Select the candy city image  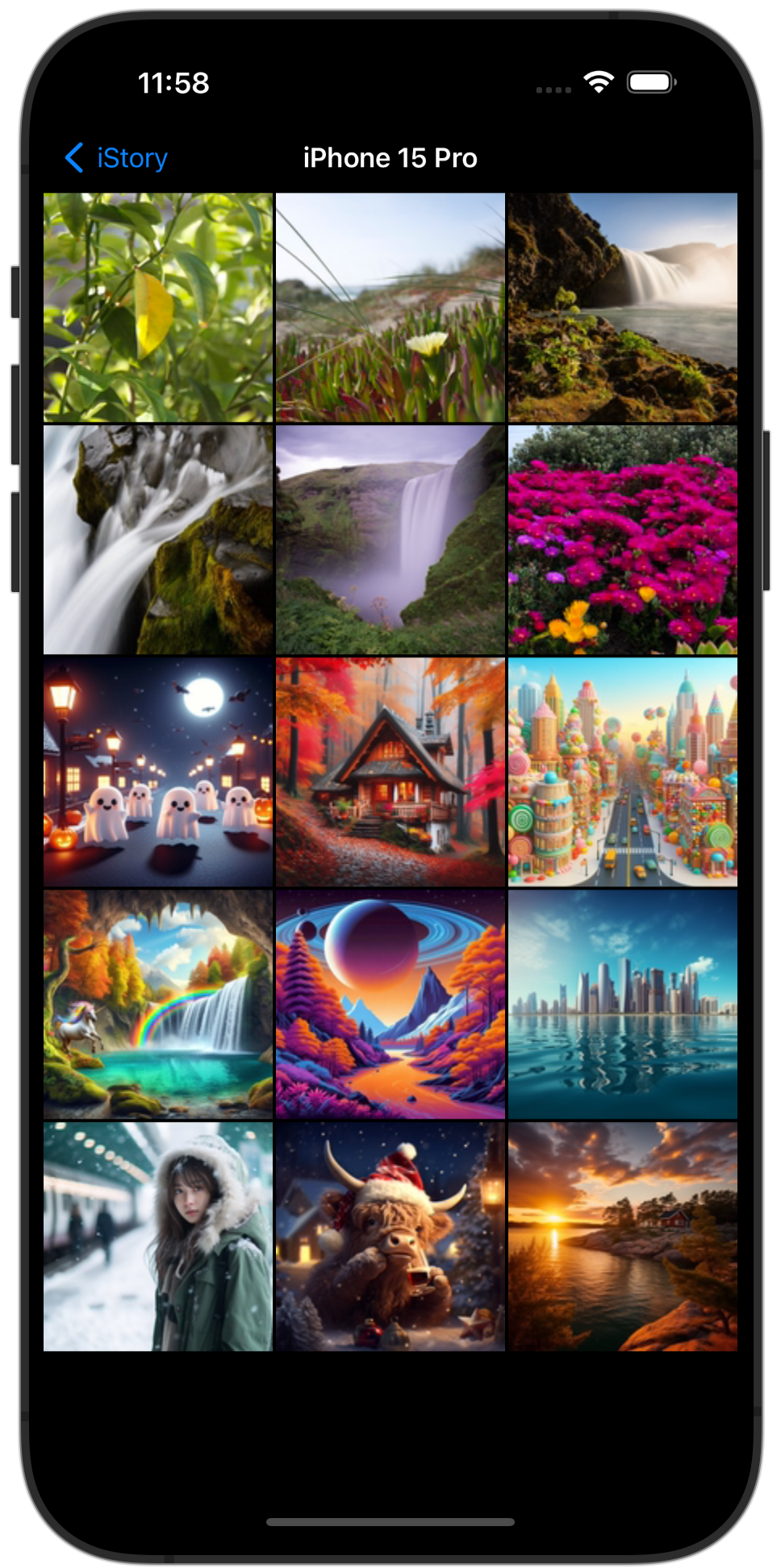coord(623,772)
